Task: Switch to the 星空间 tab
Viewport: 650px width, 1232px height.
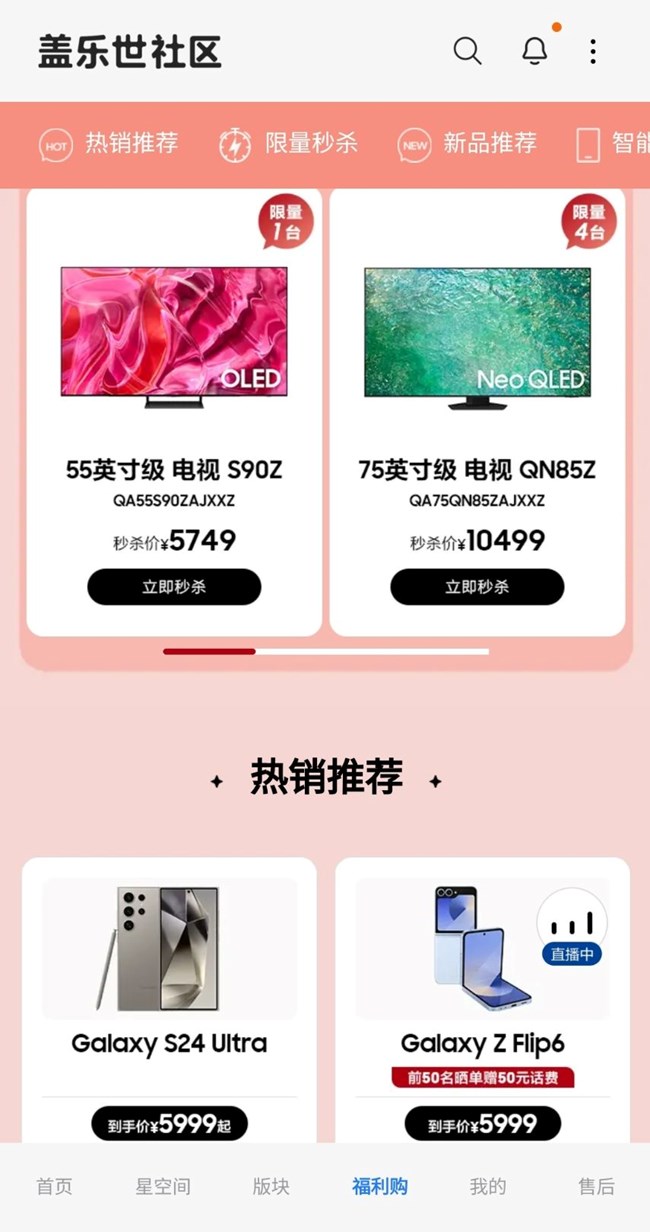Action: [163, 1187]
